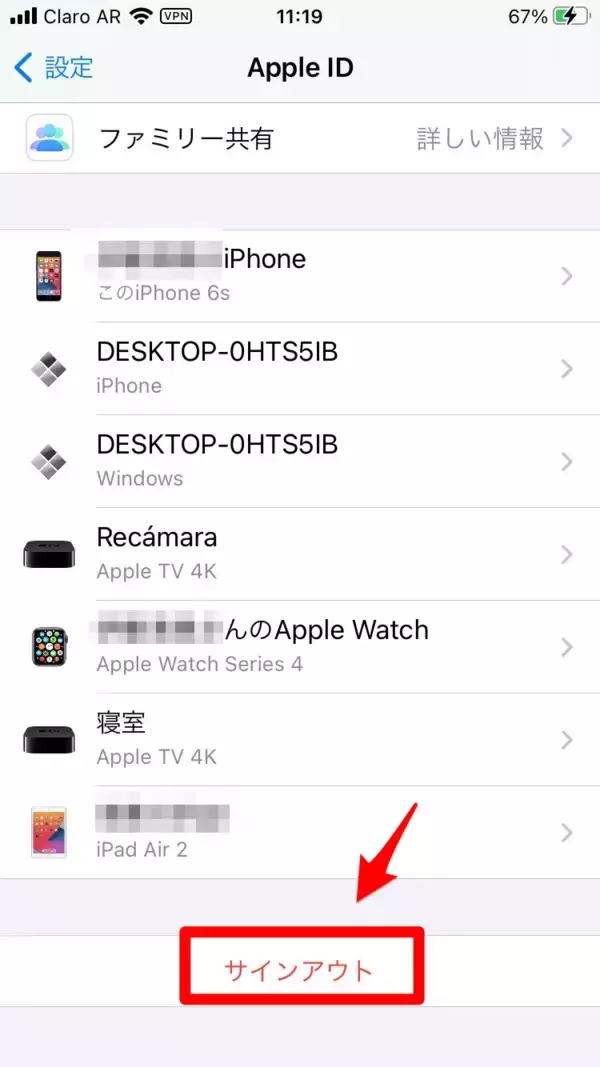Image resolution: width=600 pixels, height=1067 pixels.
Task: Open the iPad Air 2 device
Action: click(300, 832)
